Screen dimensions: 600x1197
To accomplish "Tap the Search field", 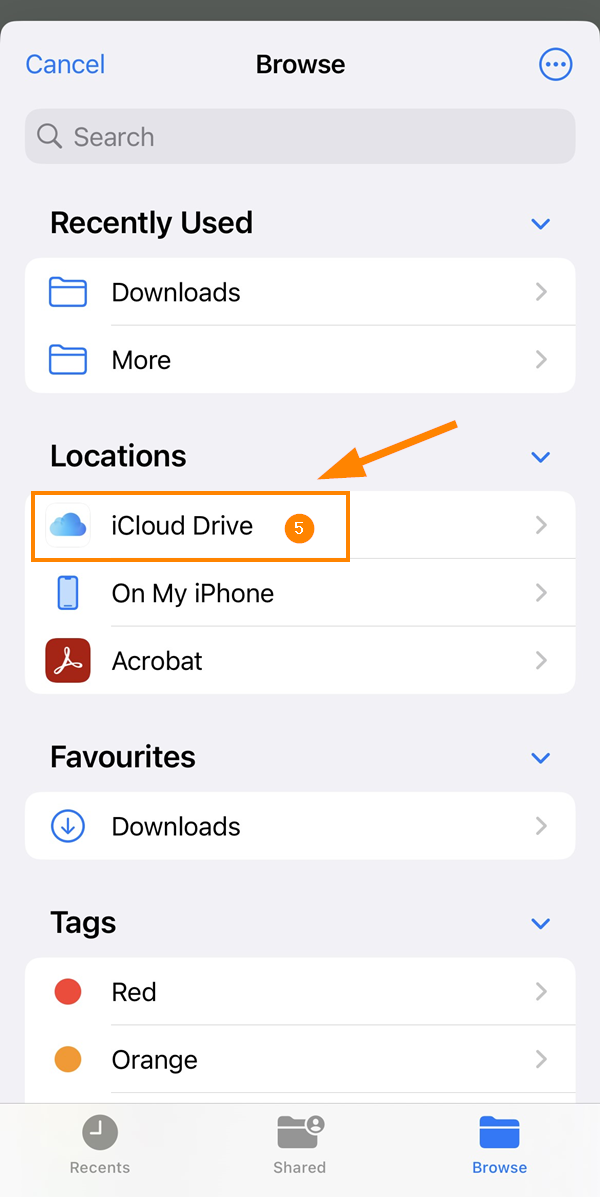I will click(300, 137).
